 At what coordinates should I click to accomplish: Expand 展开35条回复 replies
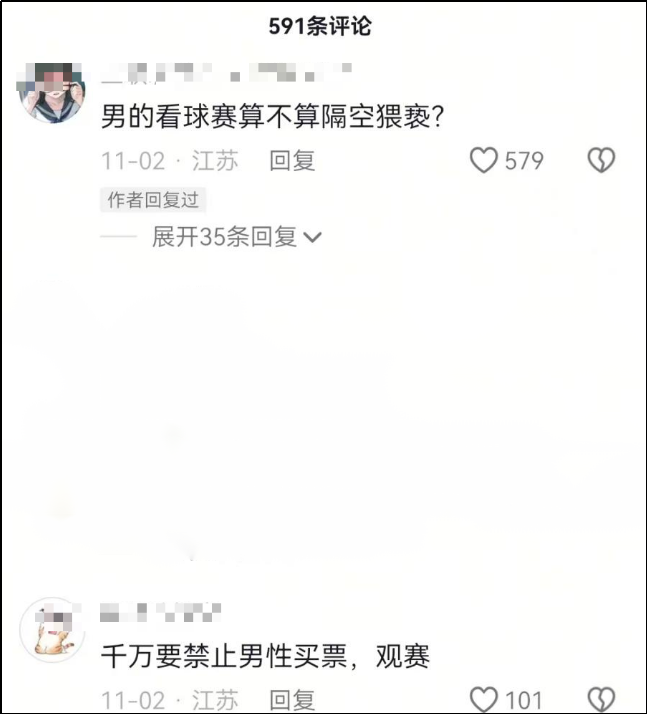click(x=236, y=237)
